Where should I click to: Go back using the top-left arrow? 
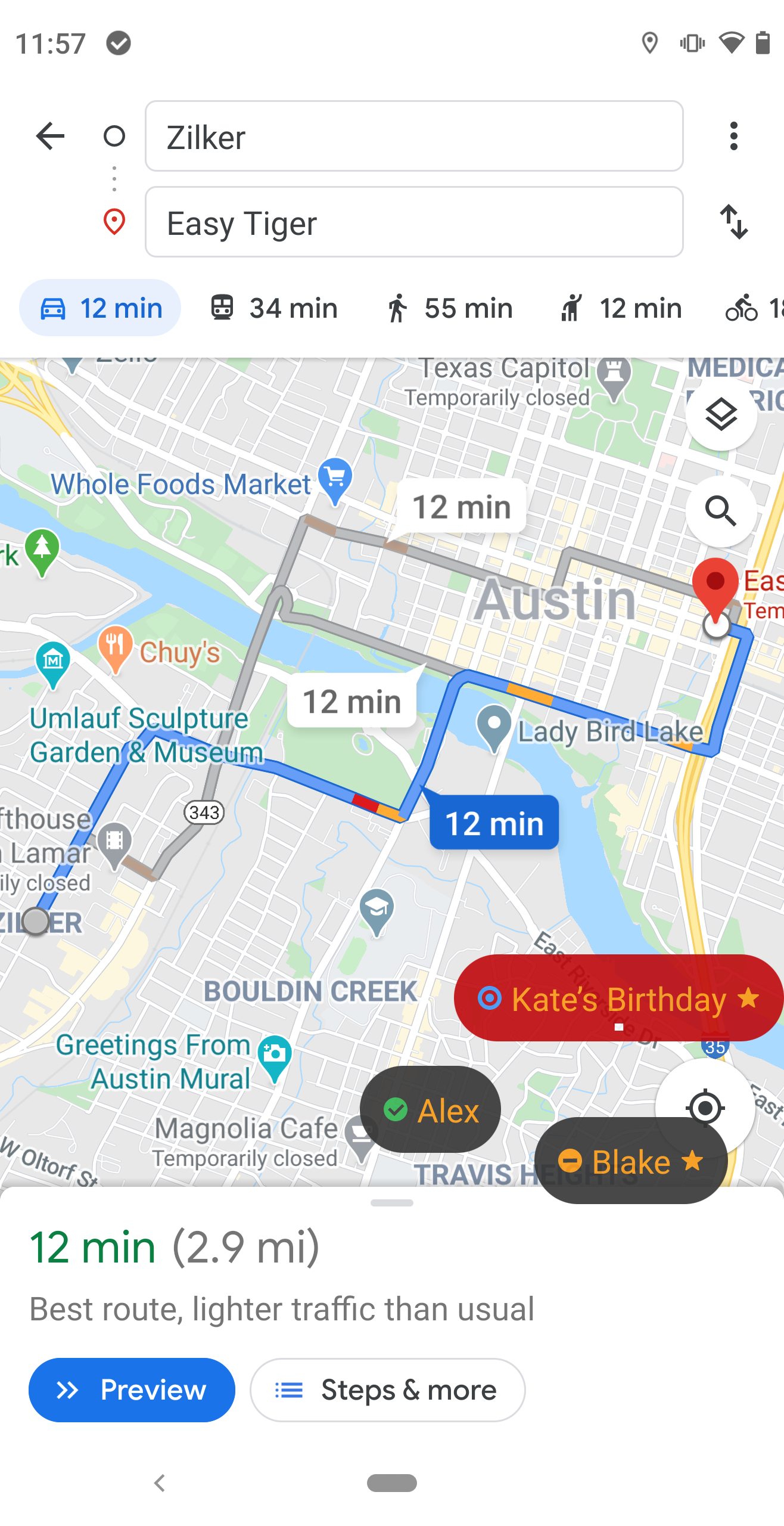(x=51, y=137)
